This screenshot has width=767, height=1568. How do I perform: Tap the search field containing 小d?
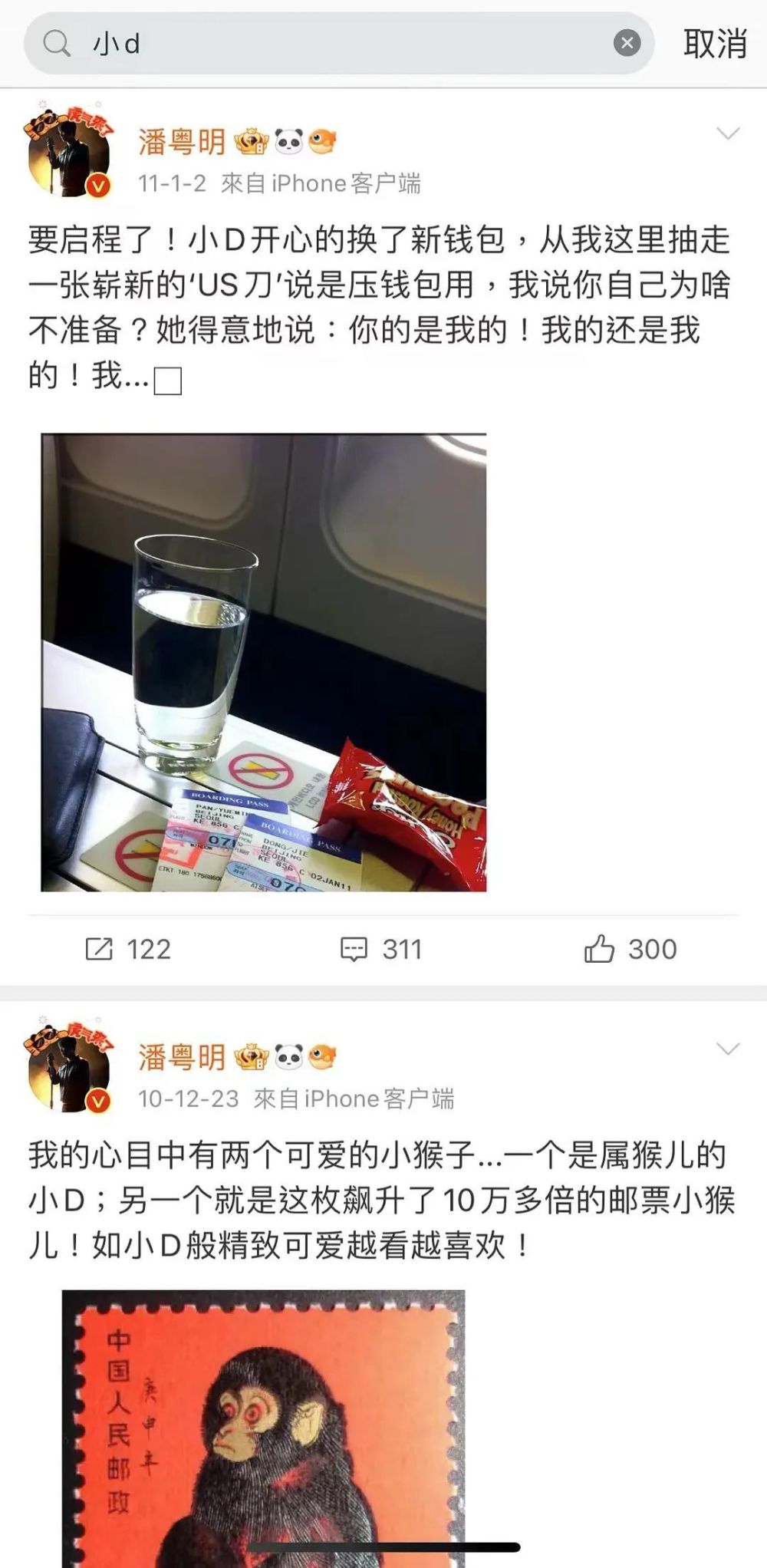[337, 44]
